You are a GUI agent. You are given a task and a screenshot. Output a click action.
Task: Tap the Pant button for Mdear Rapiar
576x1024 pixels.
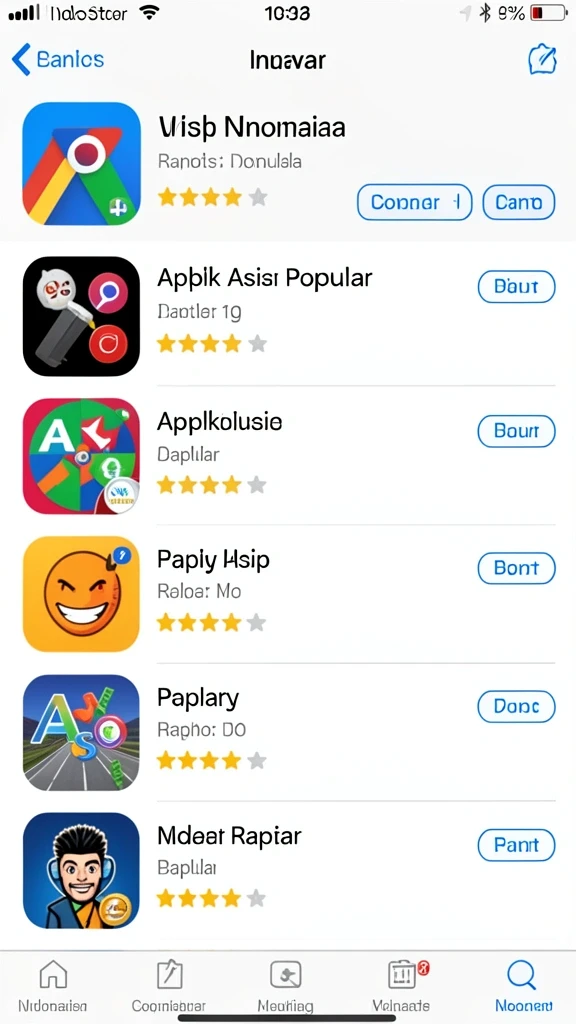click(x=516, y=845)
